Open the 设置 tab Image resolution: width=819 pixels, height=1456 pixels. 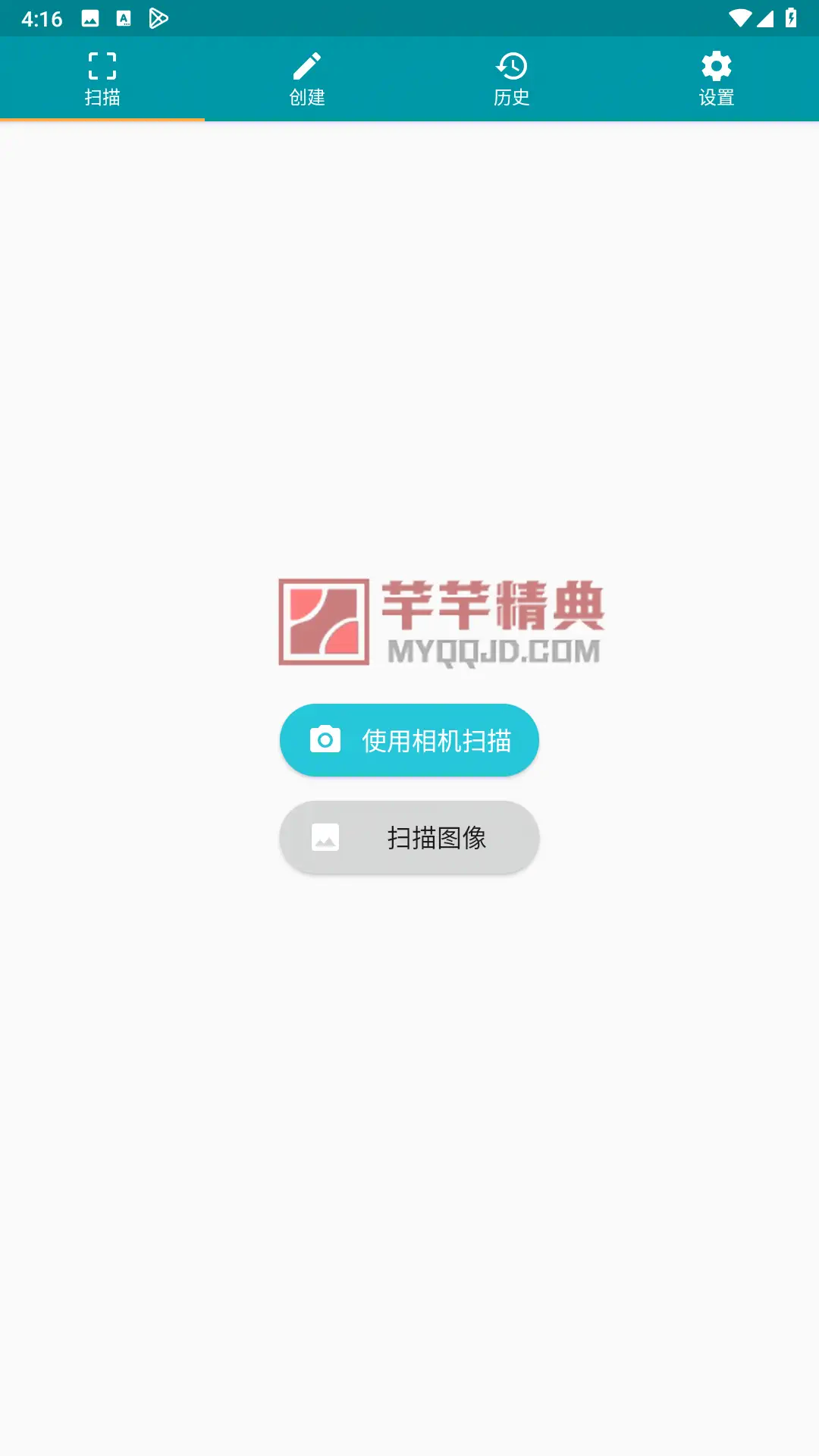[717, 79]
